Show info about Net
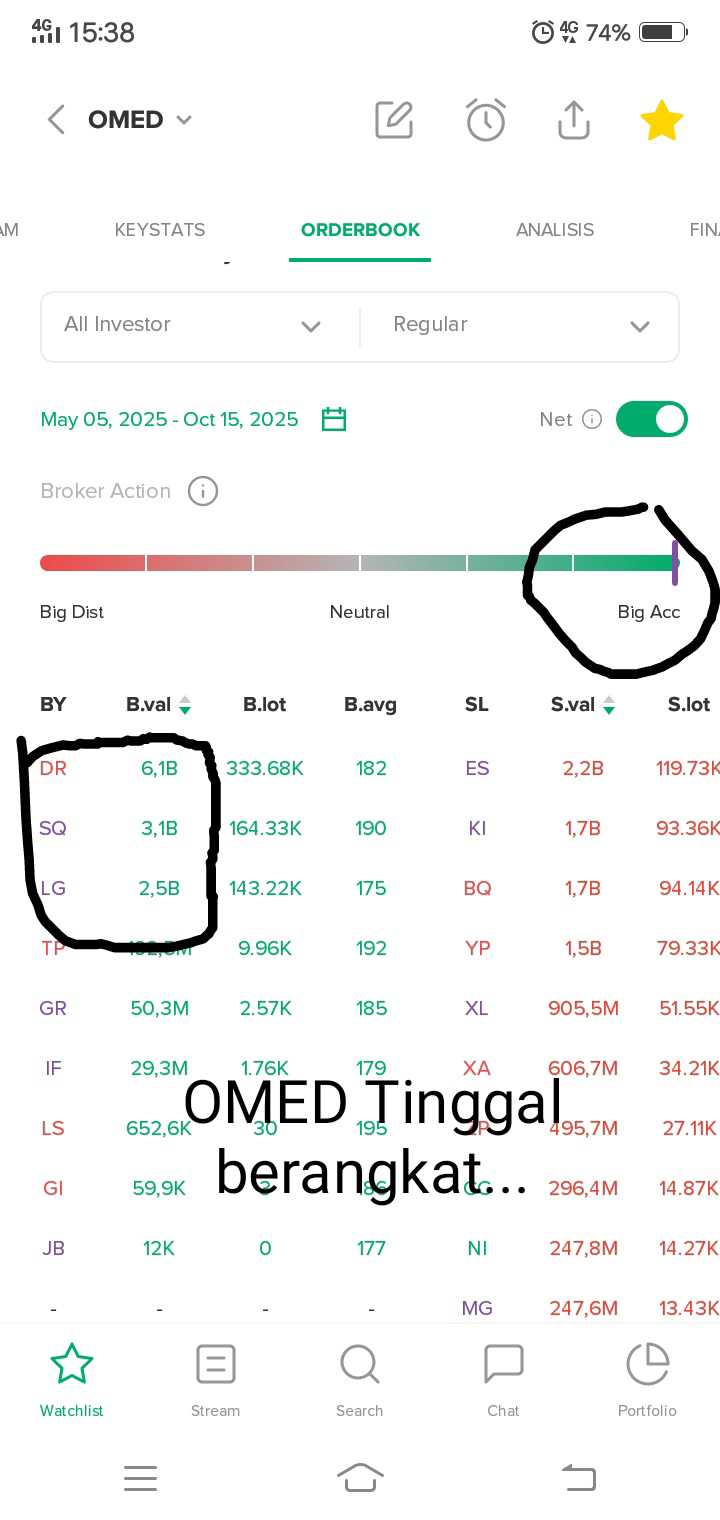This screenshot has width=720, height=1520. (592, 419)
